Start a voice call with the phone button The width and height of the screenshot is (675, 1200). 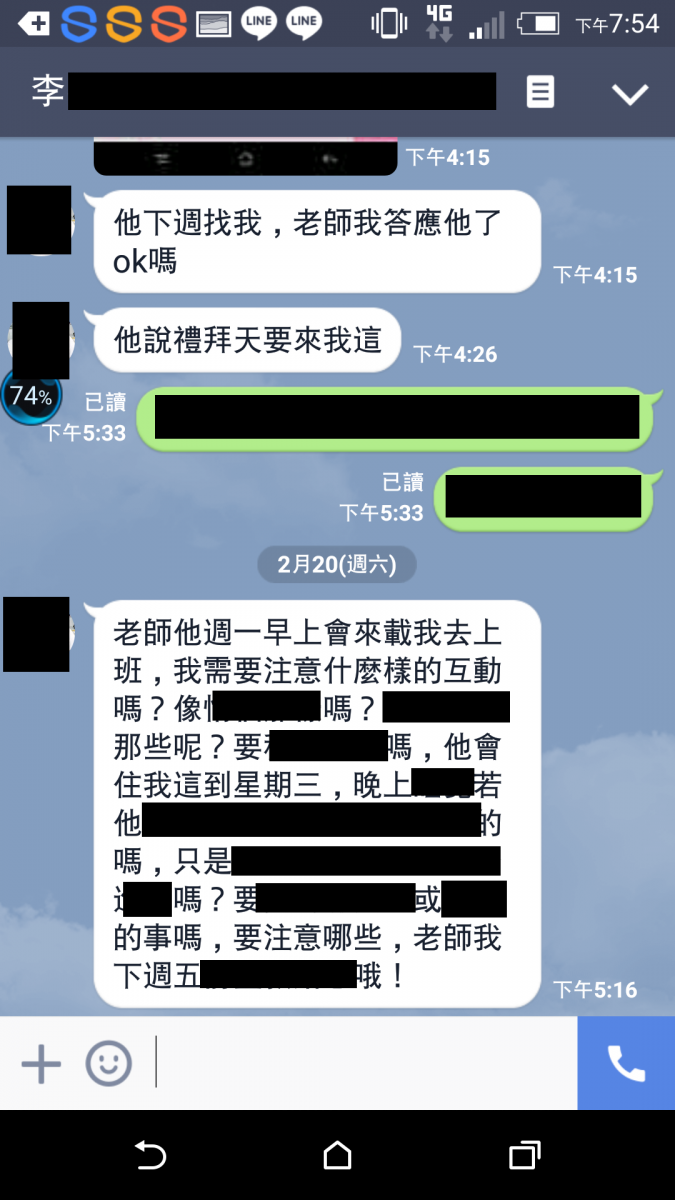tap(626, 1063)
